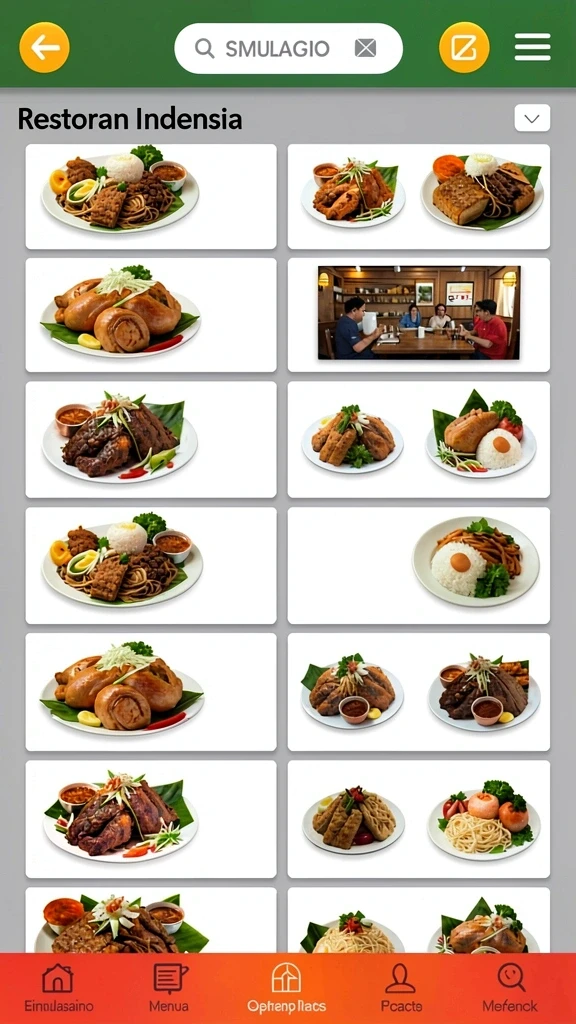Go to the Pcacte profile tab

click(x=400, y=987)
